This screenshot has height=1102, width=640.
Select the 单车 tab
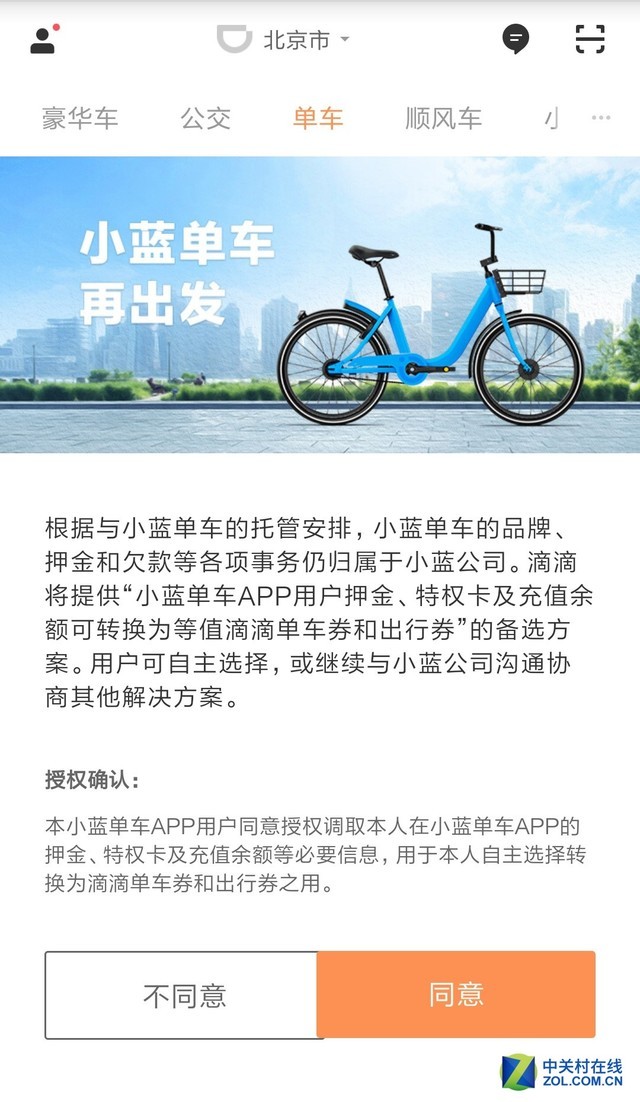coord(318,118)
